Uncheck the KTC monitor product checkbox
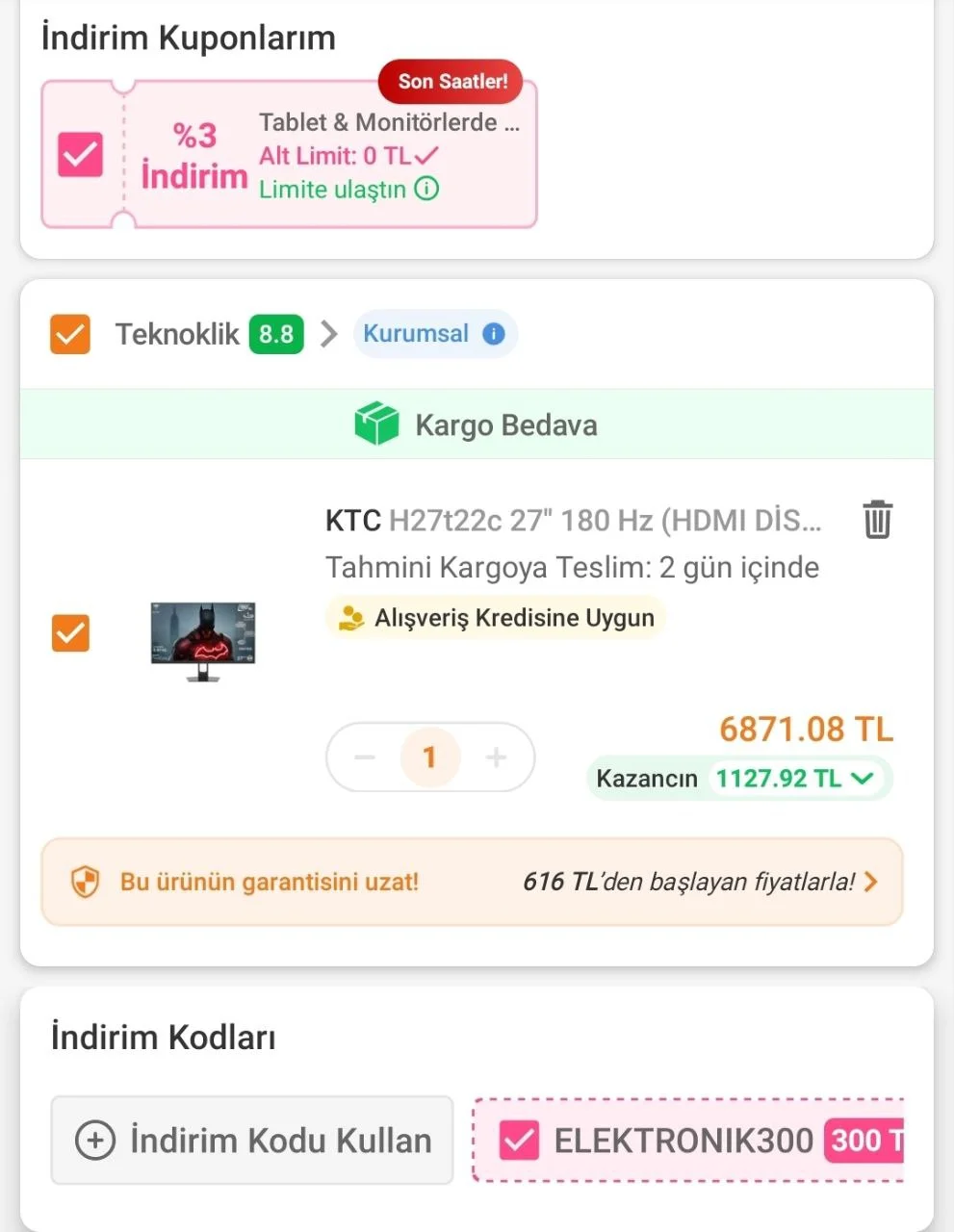 click(x=70, y=633)
